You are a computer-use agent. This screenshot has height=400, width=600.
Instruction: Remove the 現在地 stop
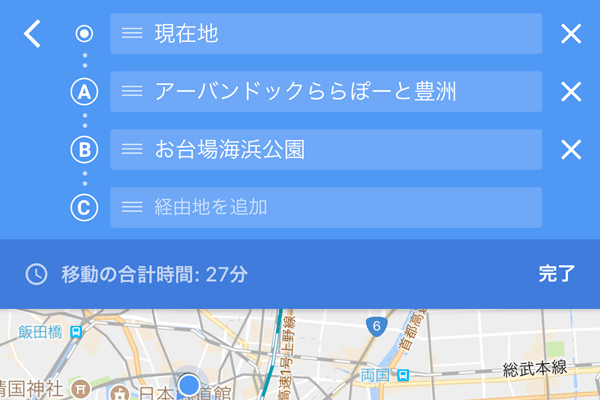[x=571, y=34]
